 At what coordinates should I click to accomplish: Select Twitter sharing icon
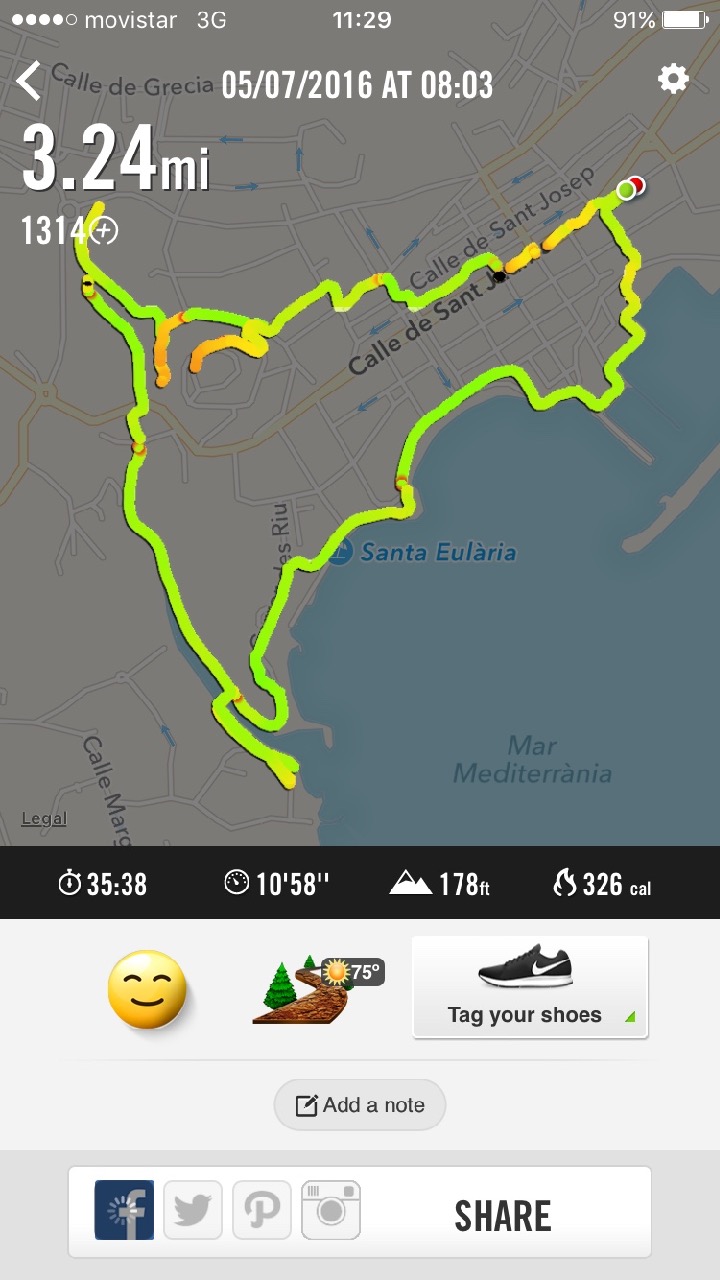tap(193, 1210)
